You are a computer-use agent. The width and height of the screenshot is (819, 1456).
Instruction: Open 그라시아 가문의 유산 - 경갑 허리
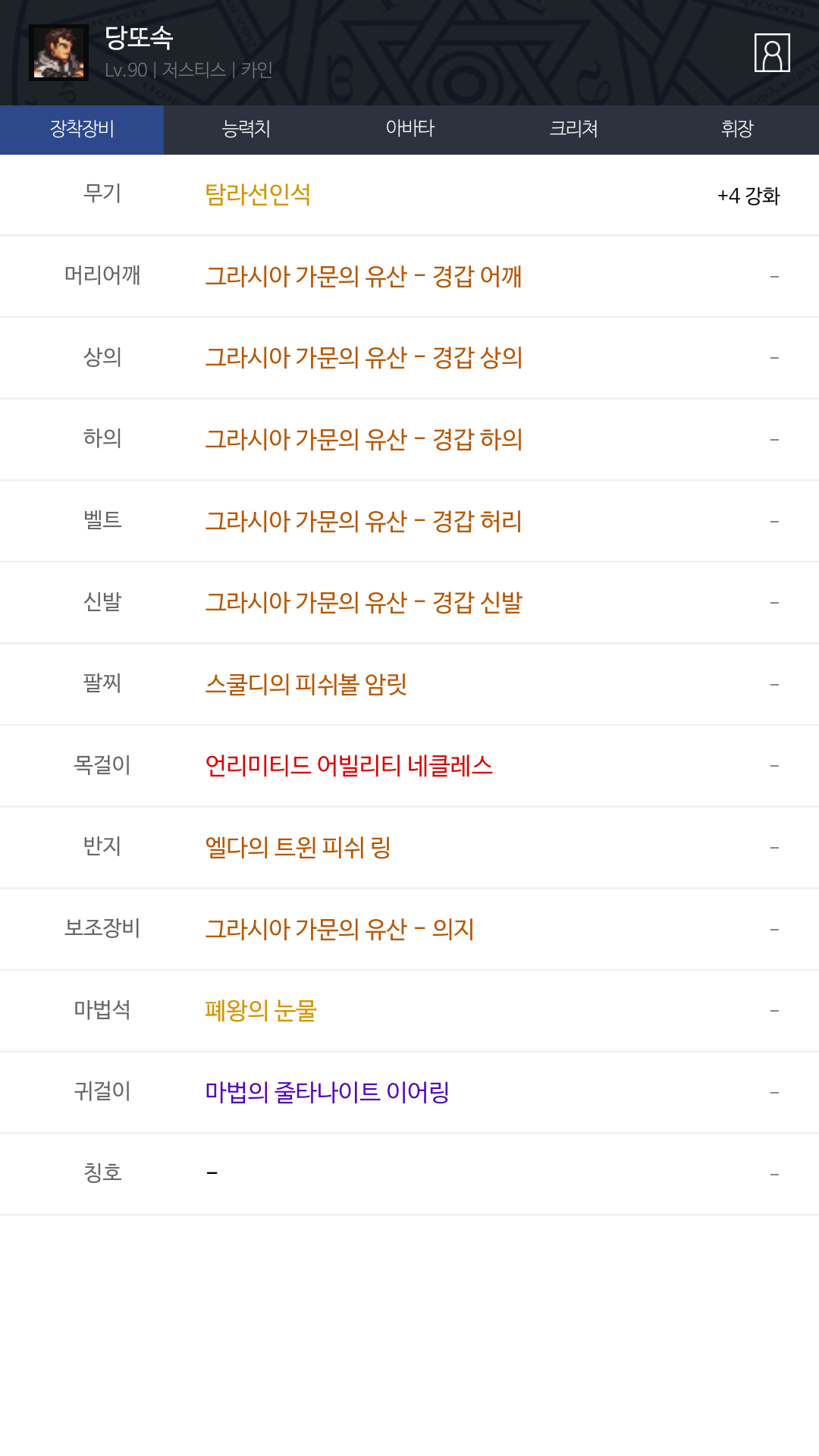(363, 521)
